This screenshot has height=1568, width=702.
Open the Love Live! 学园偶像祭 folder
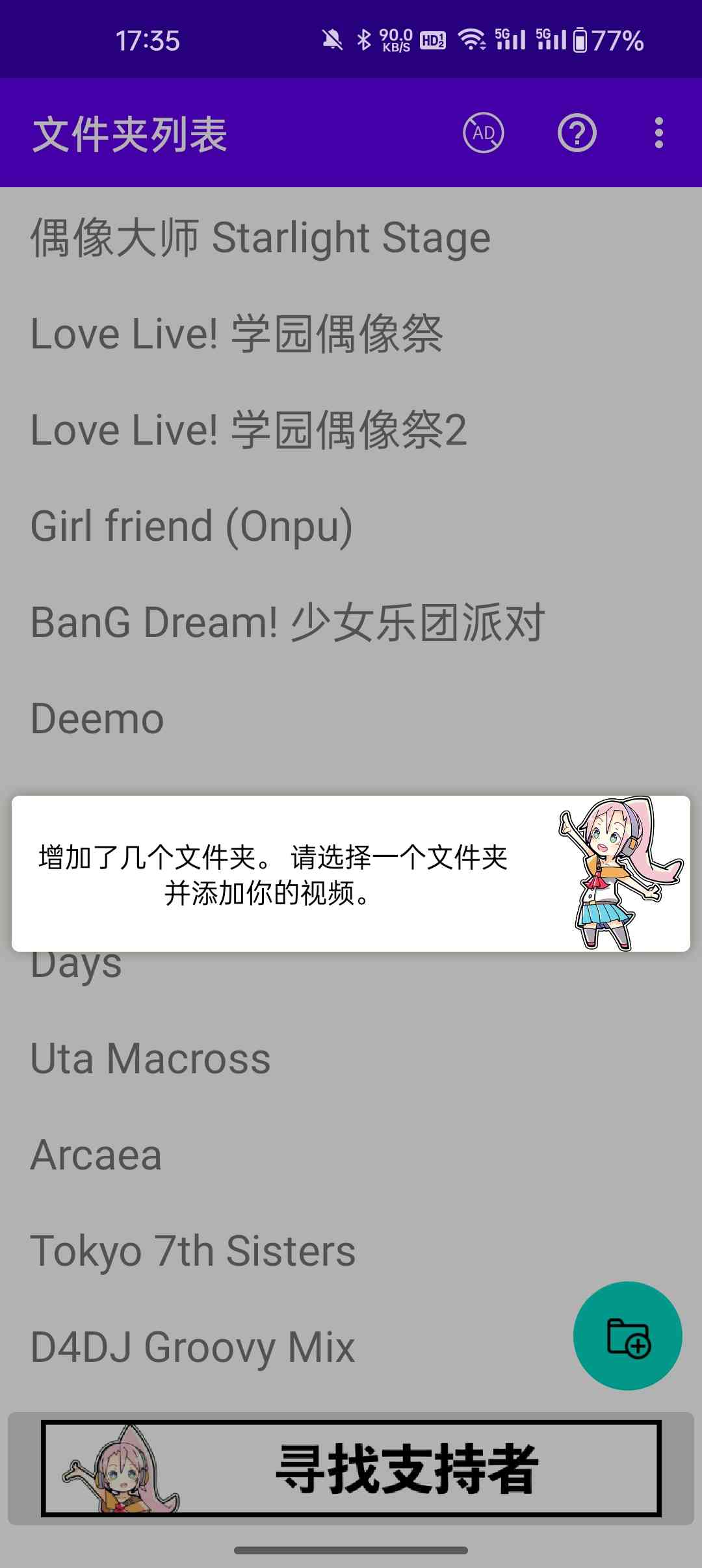pos(237,333)
